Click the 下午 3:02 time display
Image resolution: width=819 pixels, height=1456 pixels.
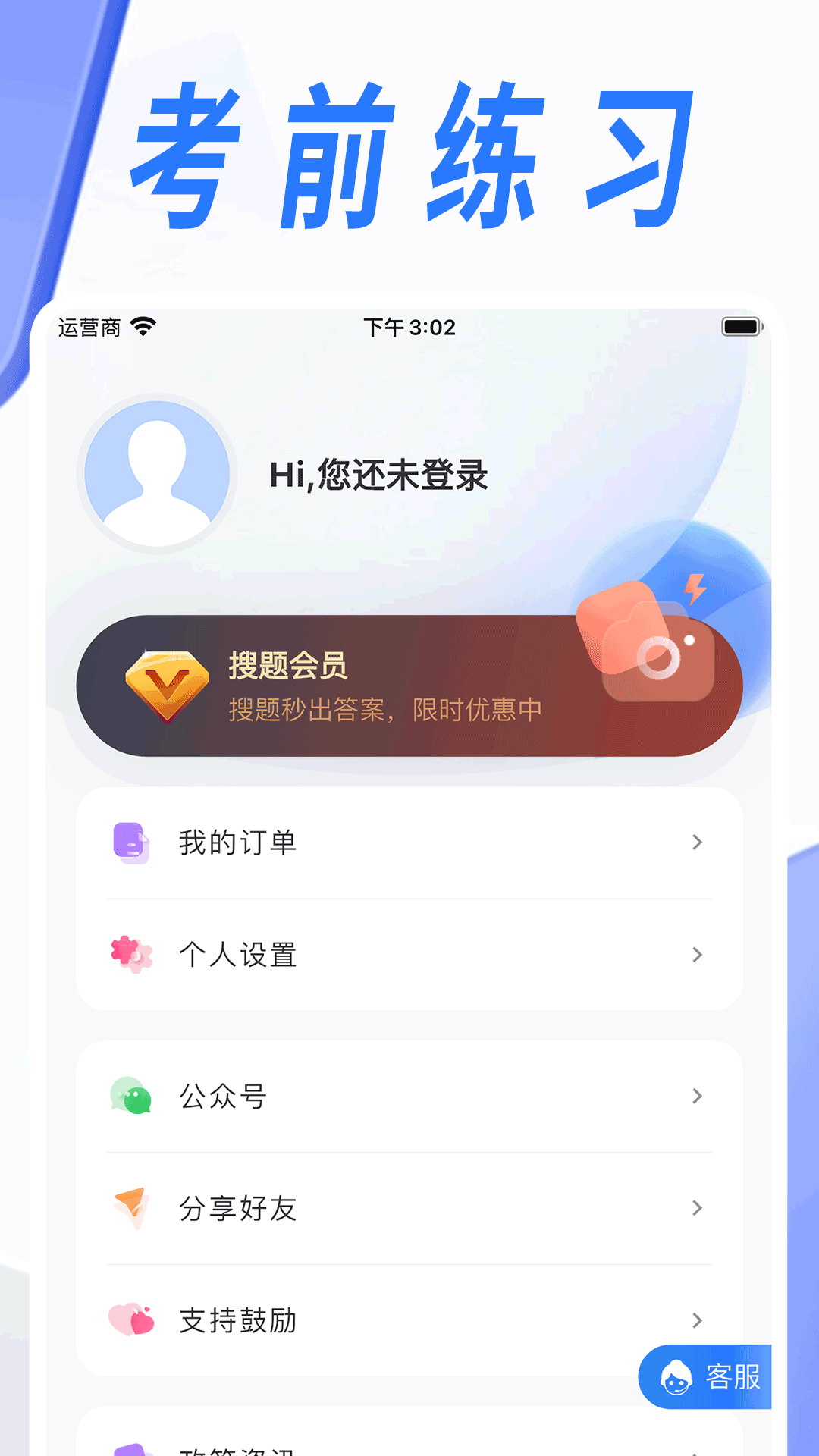(409, 326)
